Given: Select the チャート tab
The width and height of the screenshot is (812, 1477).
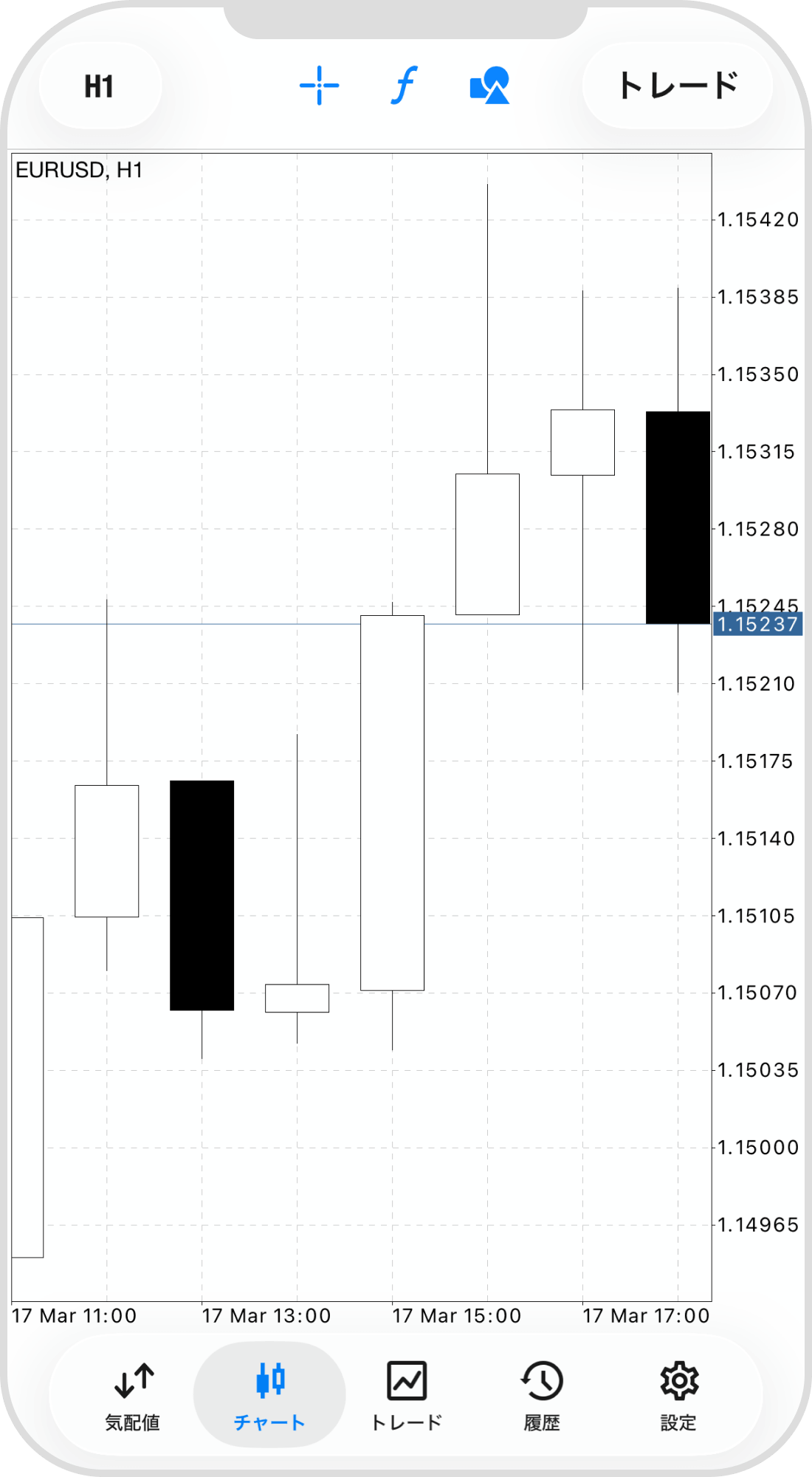Looking at the screenshot, I should point(269,1395).
